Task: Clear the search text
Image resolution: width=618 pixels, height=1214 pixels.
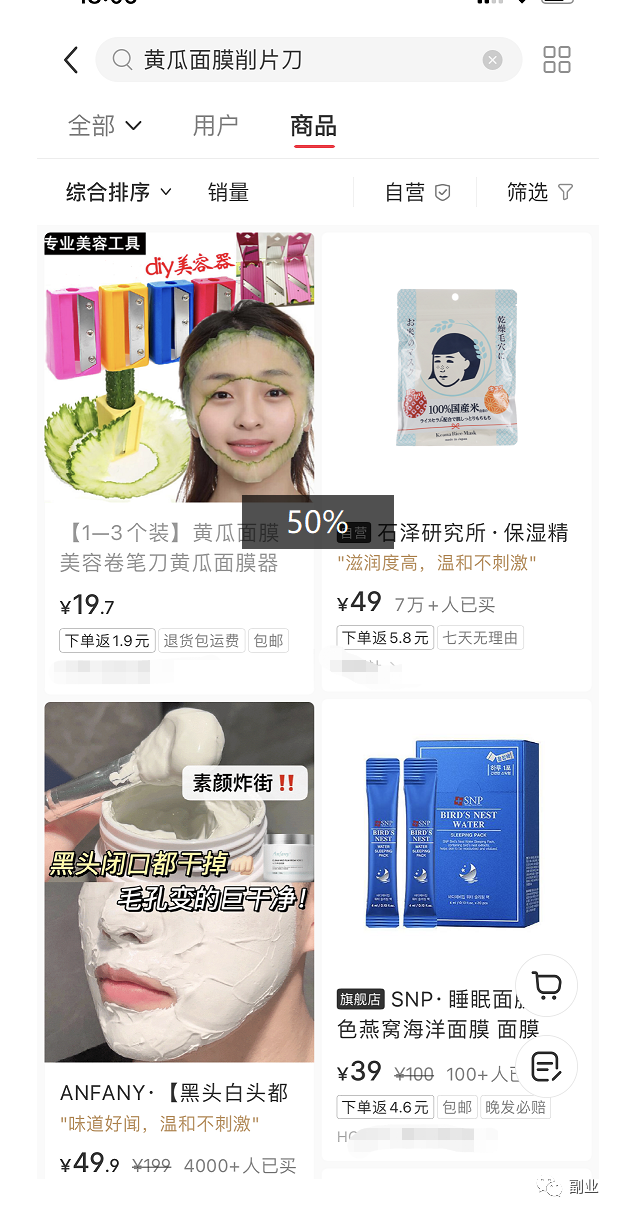Action: 492,60
